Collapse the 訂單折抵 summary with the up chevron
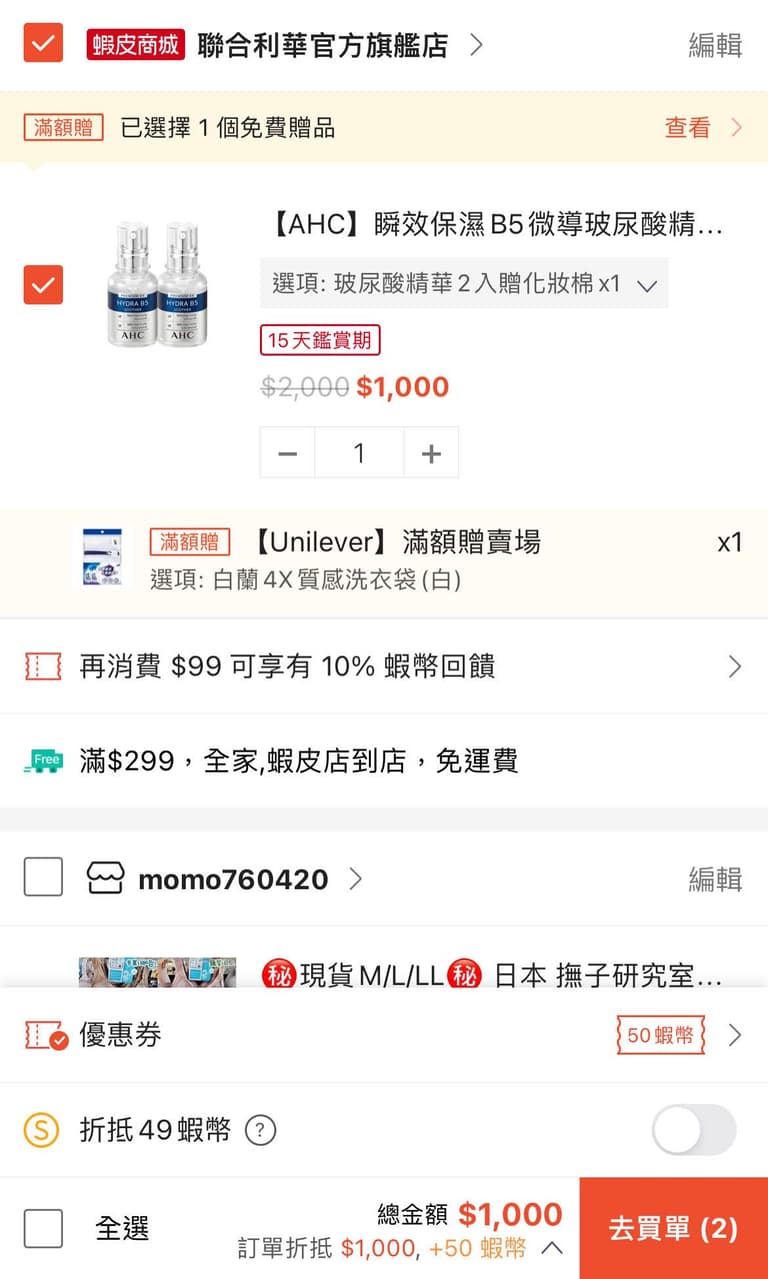The height and width of the screenshot is (1279, 768). coord(553,1247)
